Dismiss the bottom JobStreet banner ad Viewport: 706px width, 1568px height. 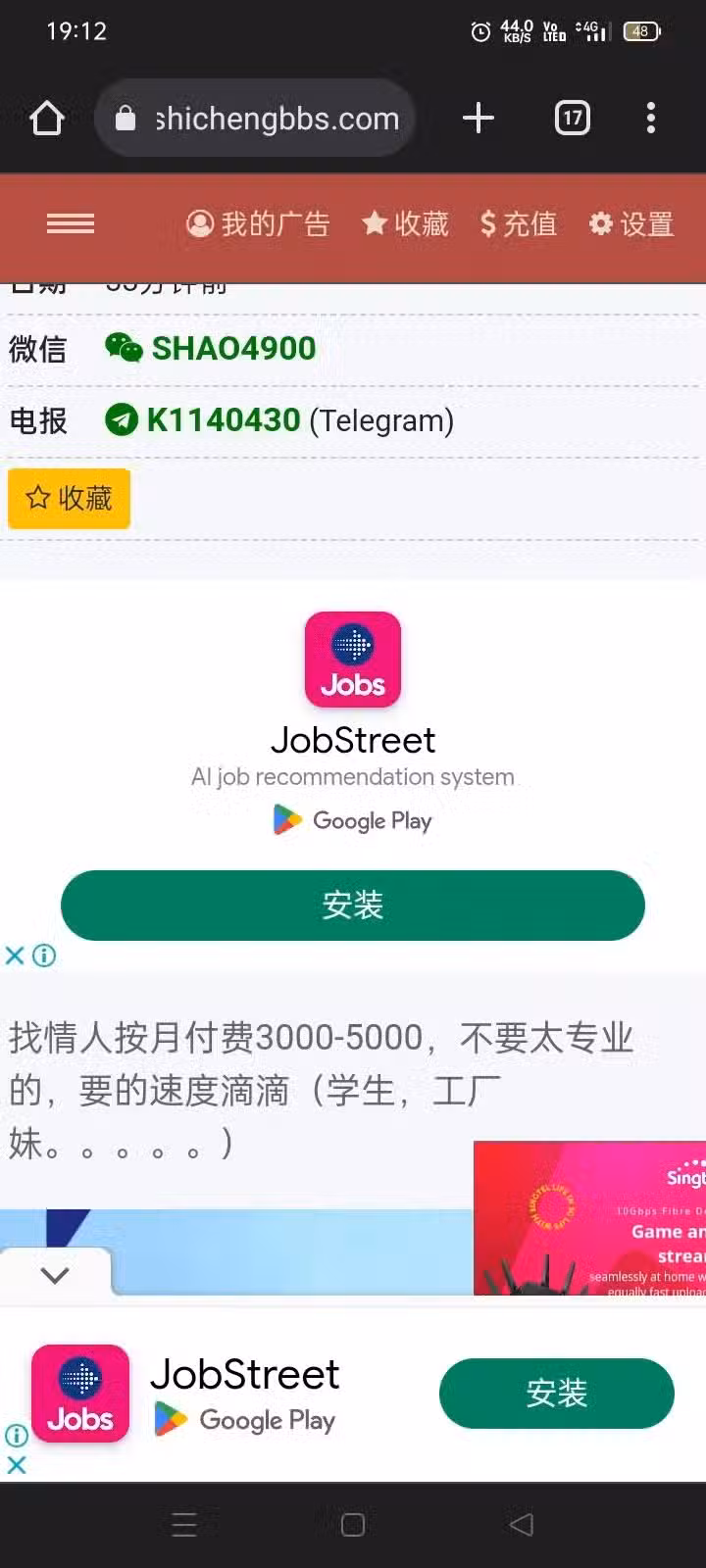17,1465
